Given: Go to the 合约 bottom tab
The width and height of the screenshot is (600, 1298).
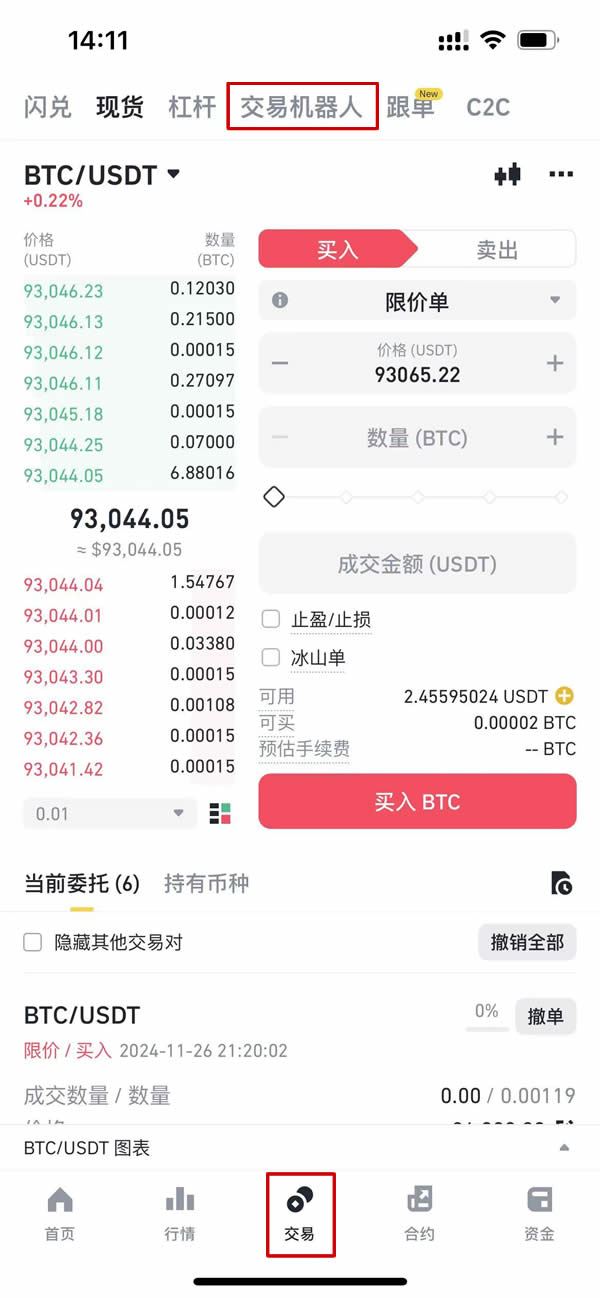Looking at the screenshot, I should pyautogui.click(x=419, y=1213).
